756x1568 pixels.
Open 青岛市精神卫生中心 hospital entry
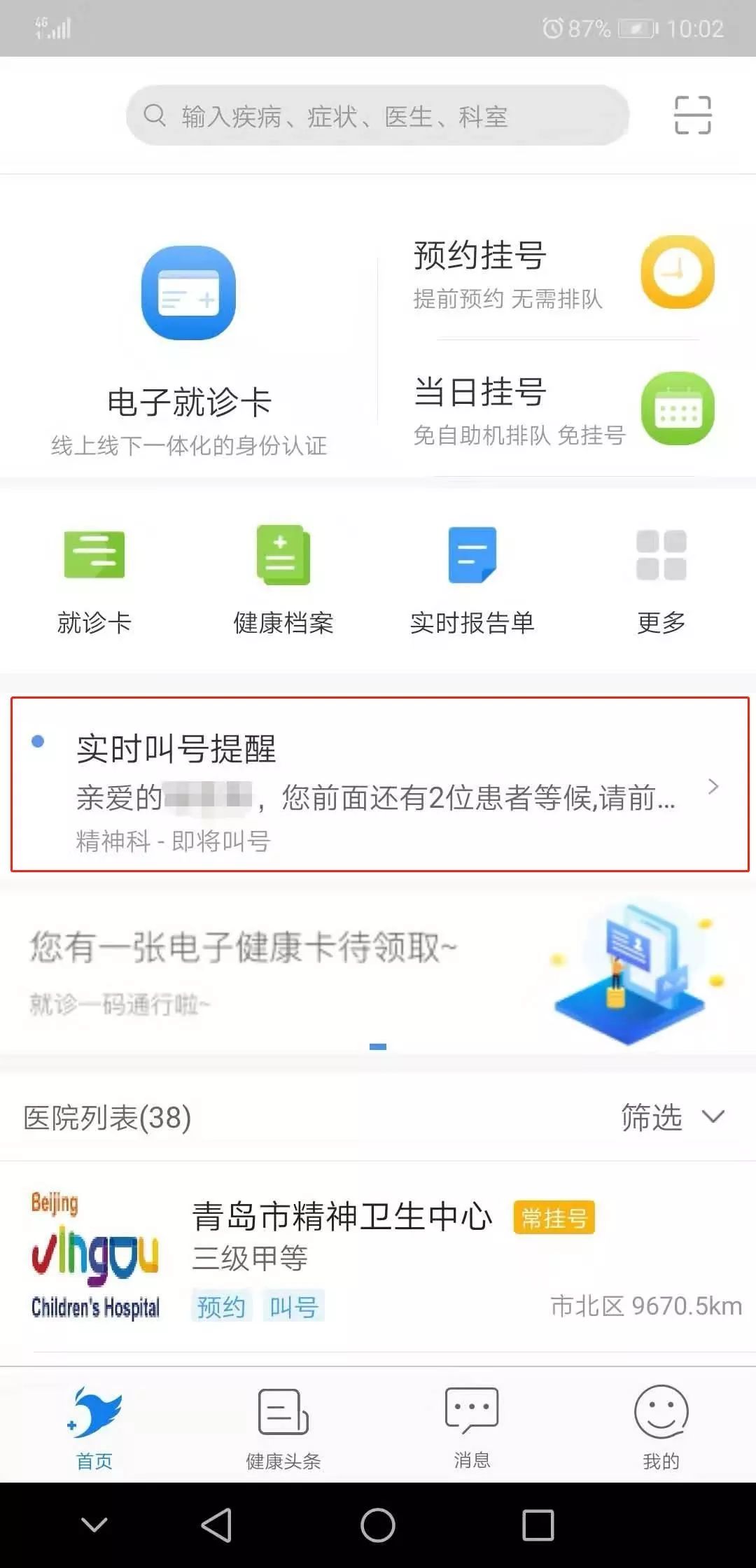point(343,1217)
